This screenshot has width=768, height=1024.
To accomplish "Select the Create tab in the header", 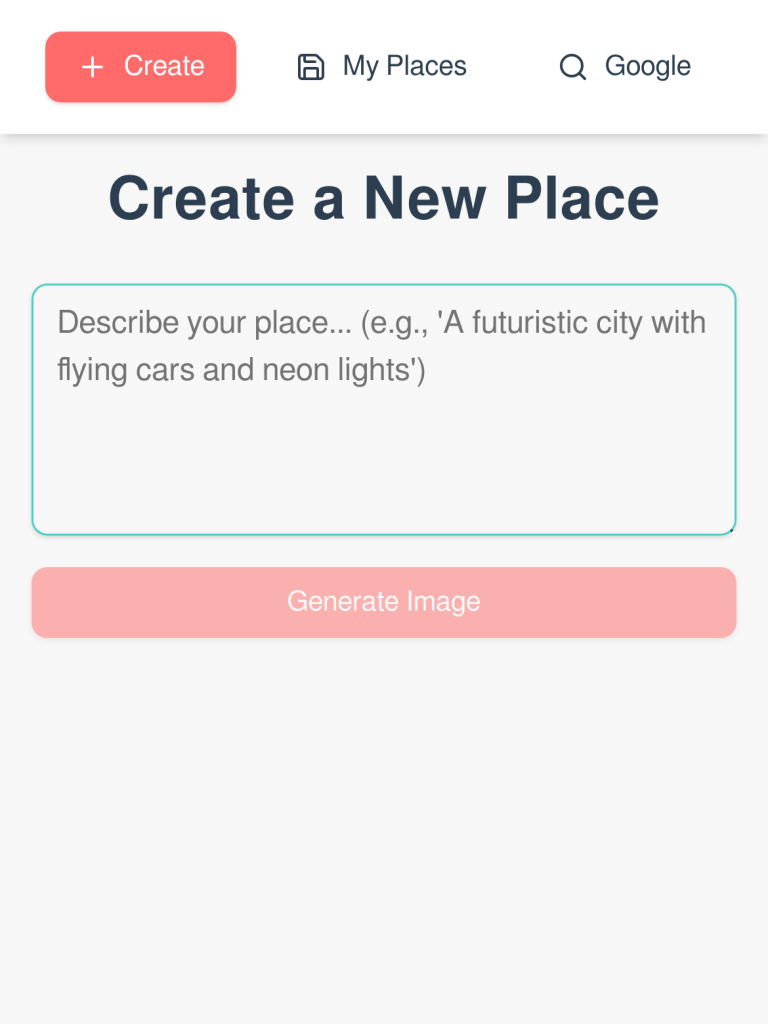I will (x=140, y=67).
